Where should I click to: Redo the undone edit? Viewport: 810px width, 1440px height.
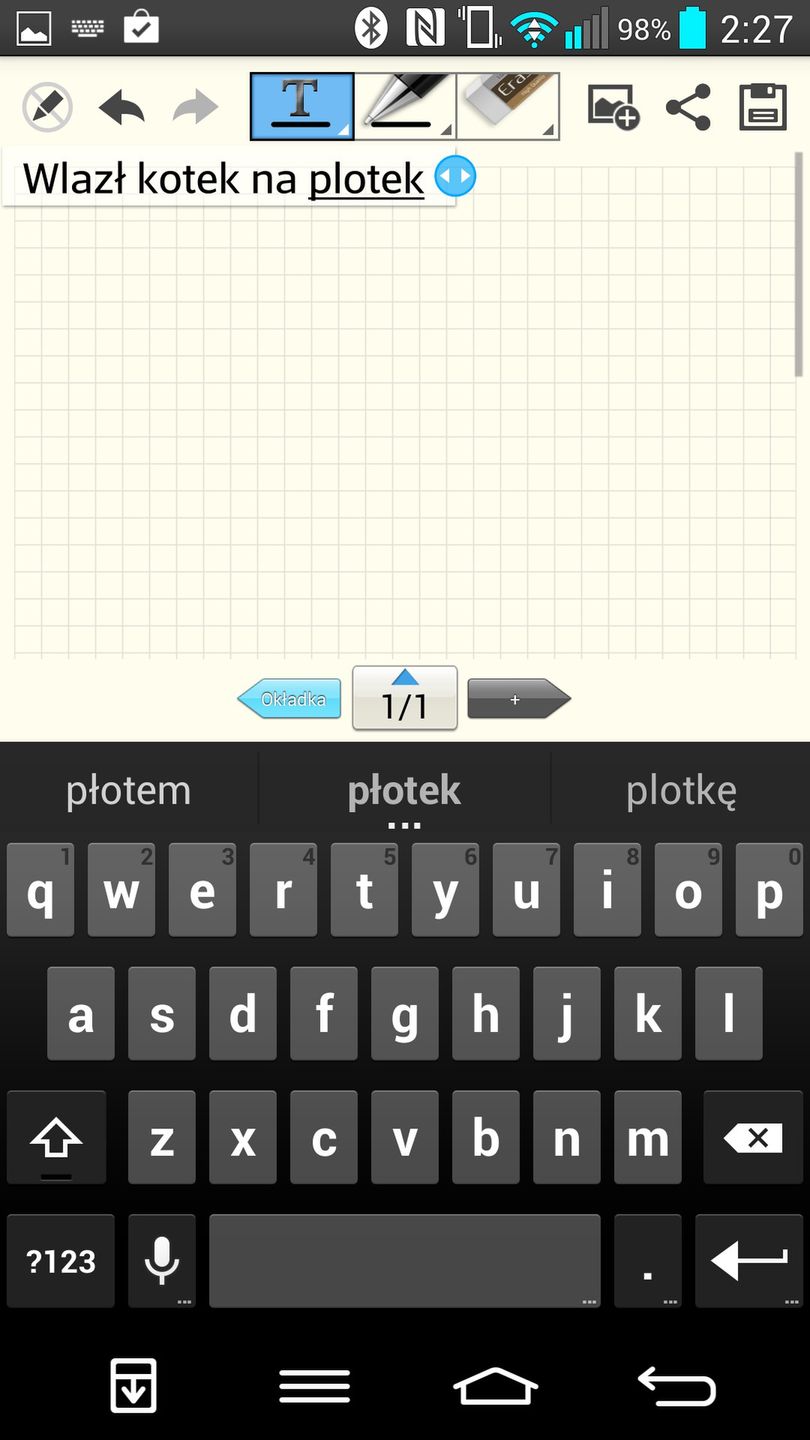click(196, 107)
